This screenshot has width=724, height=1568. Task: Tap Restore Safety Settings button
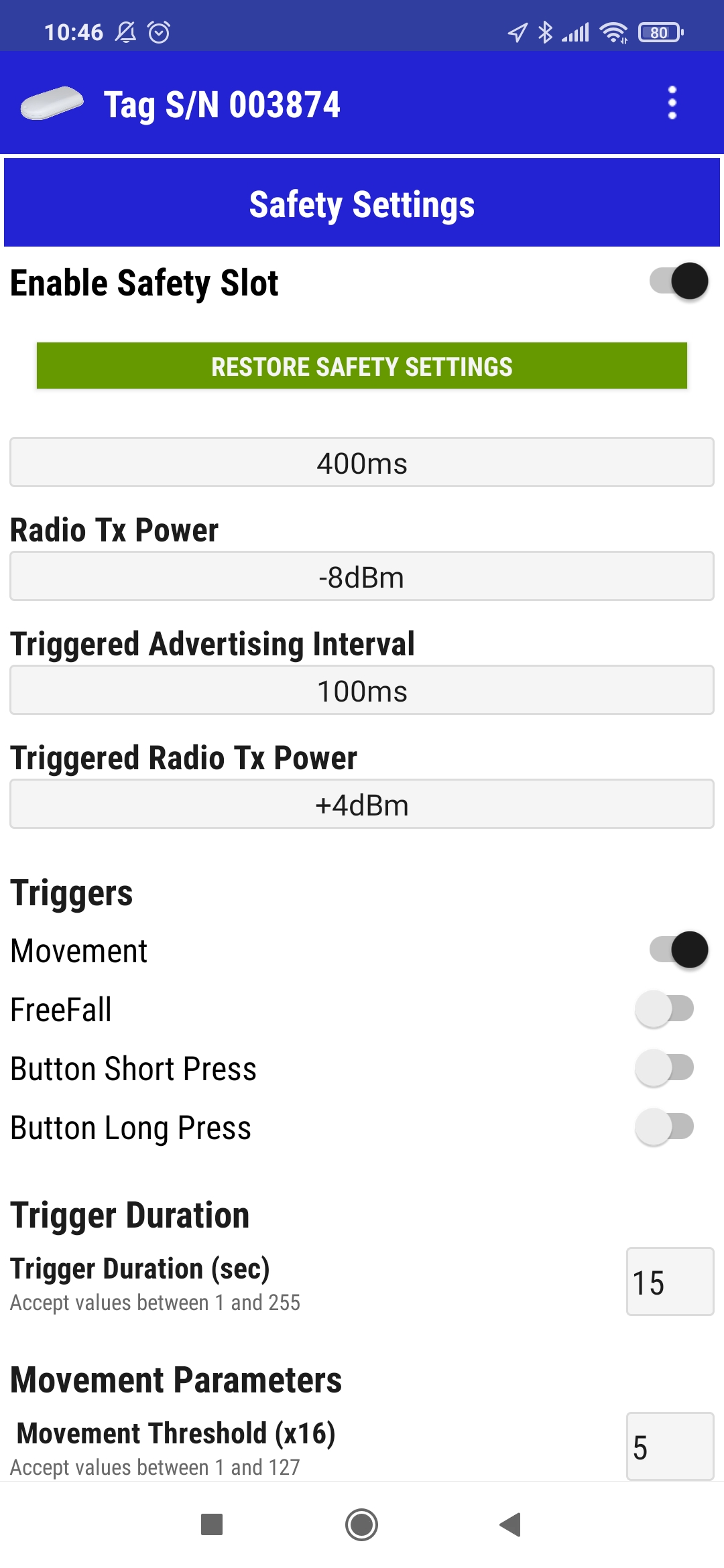click(x=362, y=366)
